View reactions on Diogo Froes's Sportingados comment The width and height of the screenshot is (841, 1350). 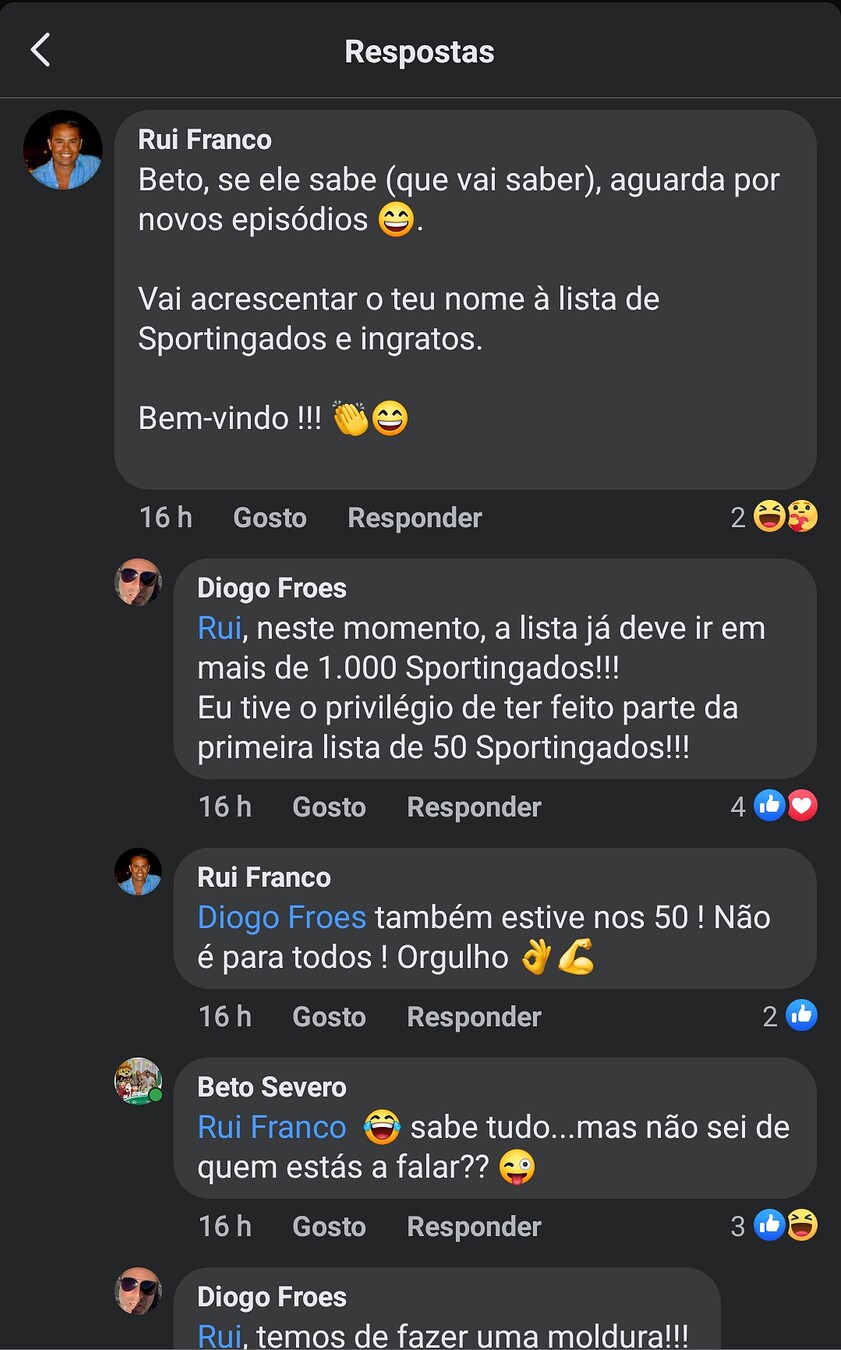[x=774, y=806]
